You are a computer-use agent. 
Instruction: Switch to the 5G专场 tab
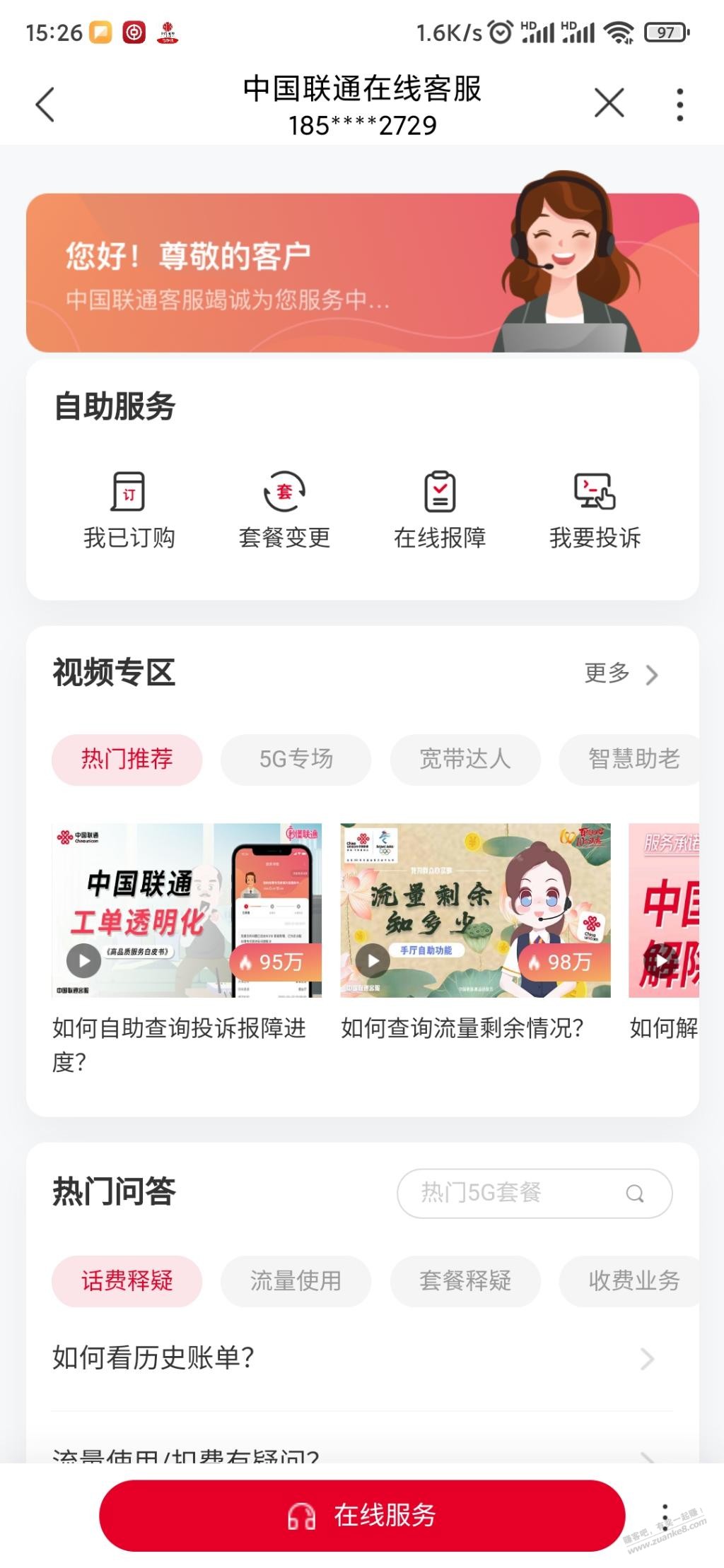coord(296,759)
